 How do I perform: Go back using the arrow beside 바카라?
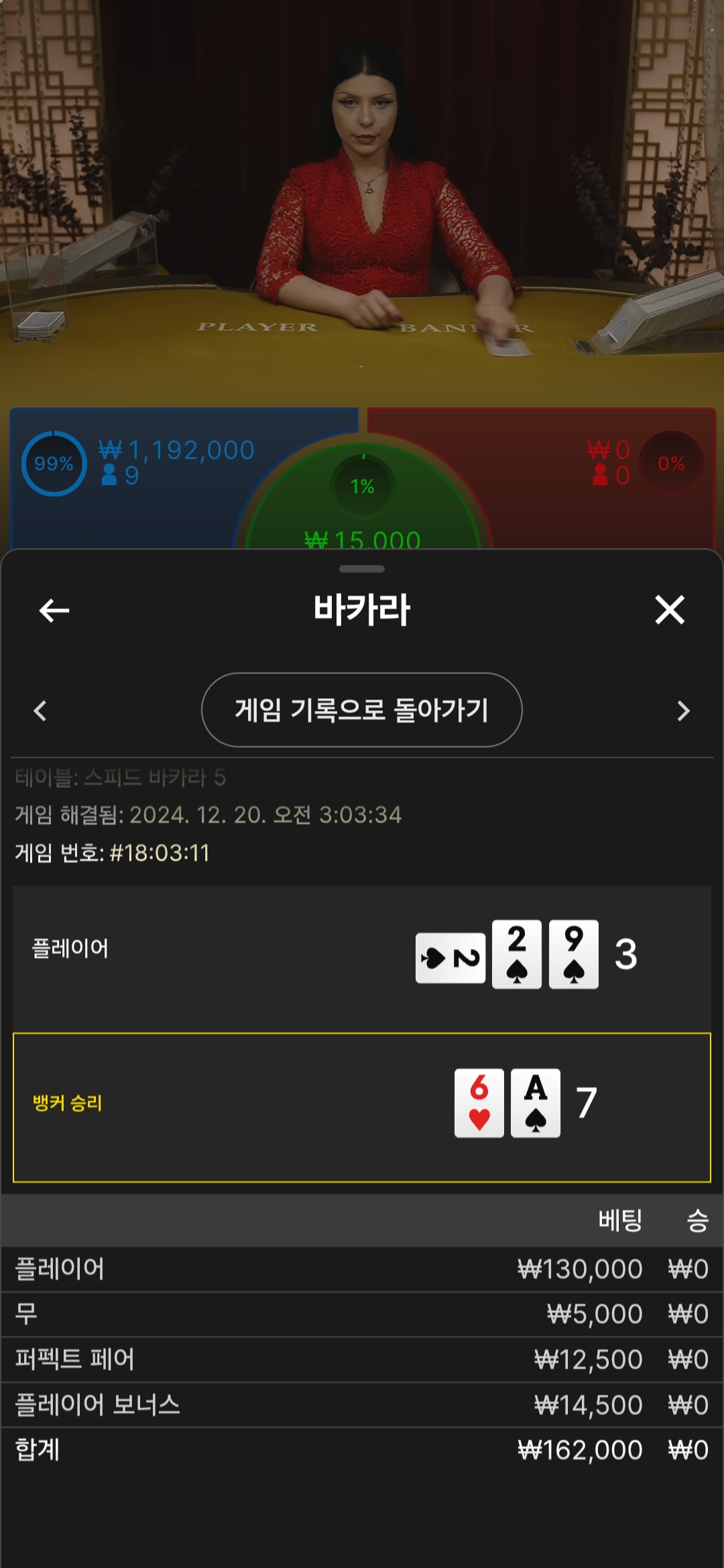click(x=54, y=610)
